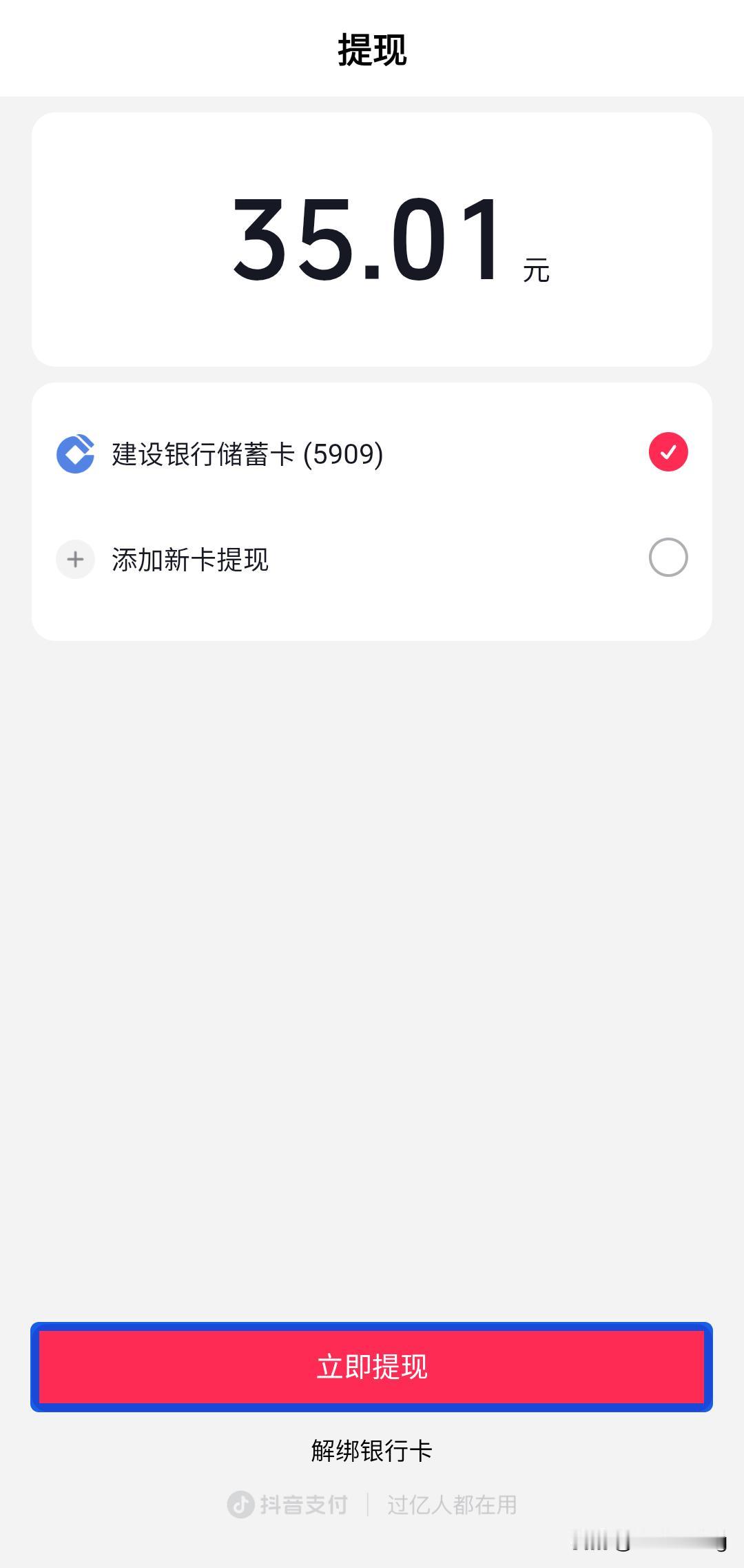Tap the circular plus symbol for adding a card
The width and height of the screenshot is (744, 1568).
[76, 560]
